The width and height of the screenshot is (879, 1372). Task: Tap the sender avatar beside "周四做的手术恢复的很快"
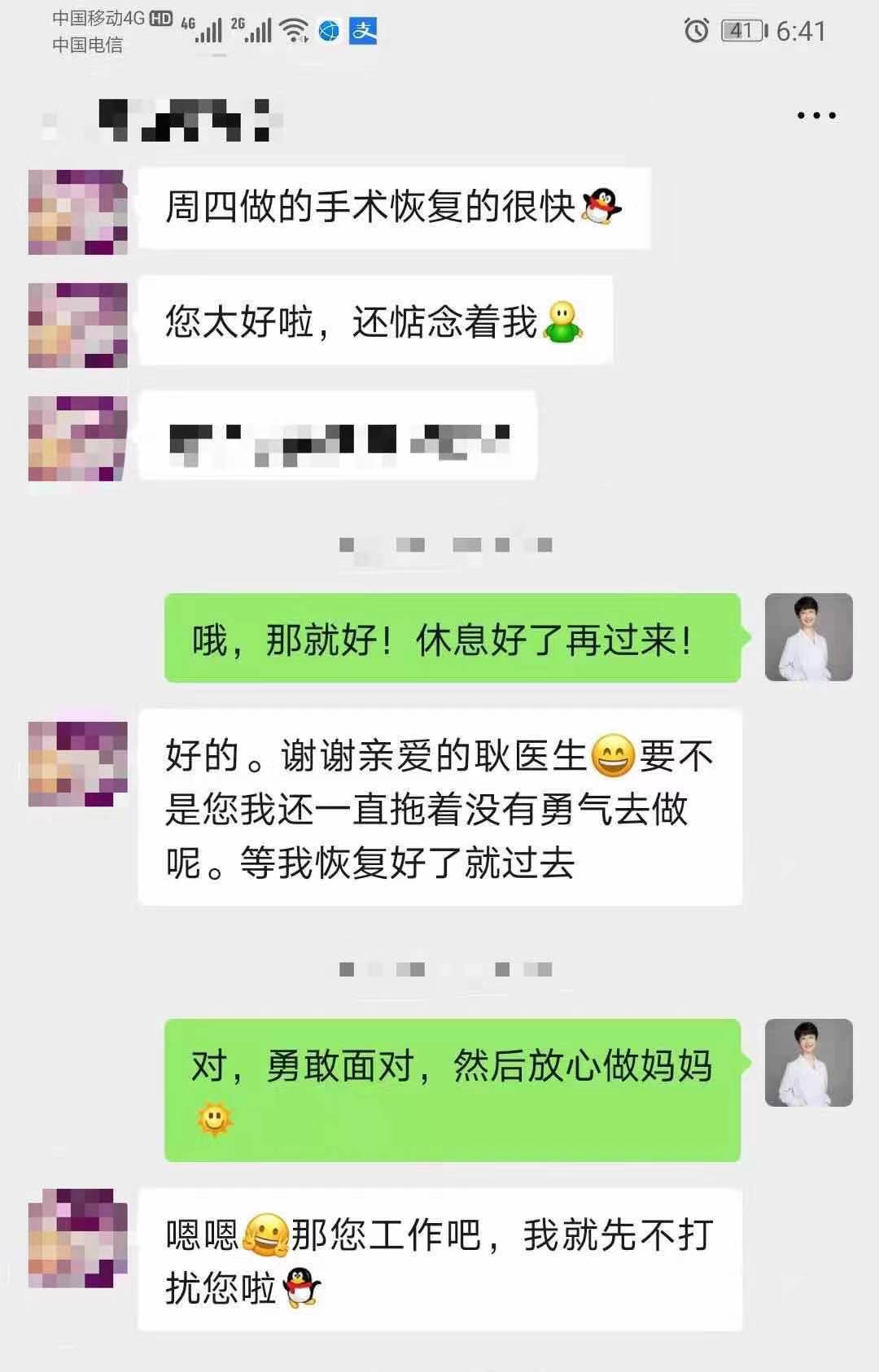click(78, 212)
